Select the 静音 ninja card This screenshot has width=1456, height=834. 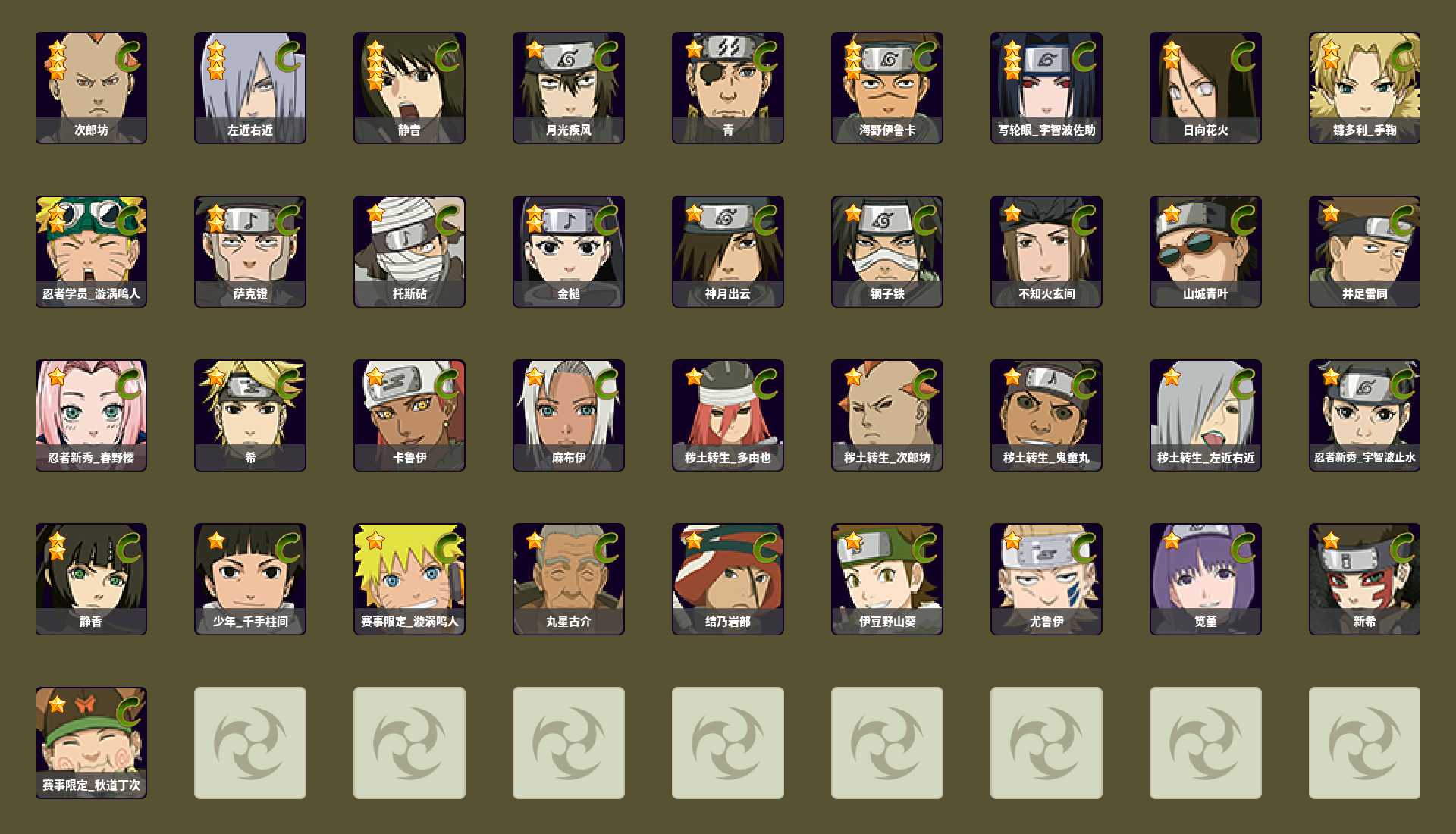(409, 87)
